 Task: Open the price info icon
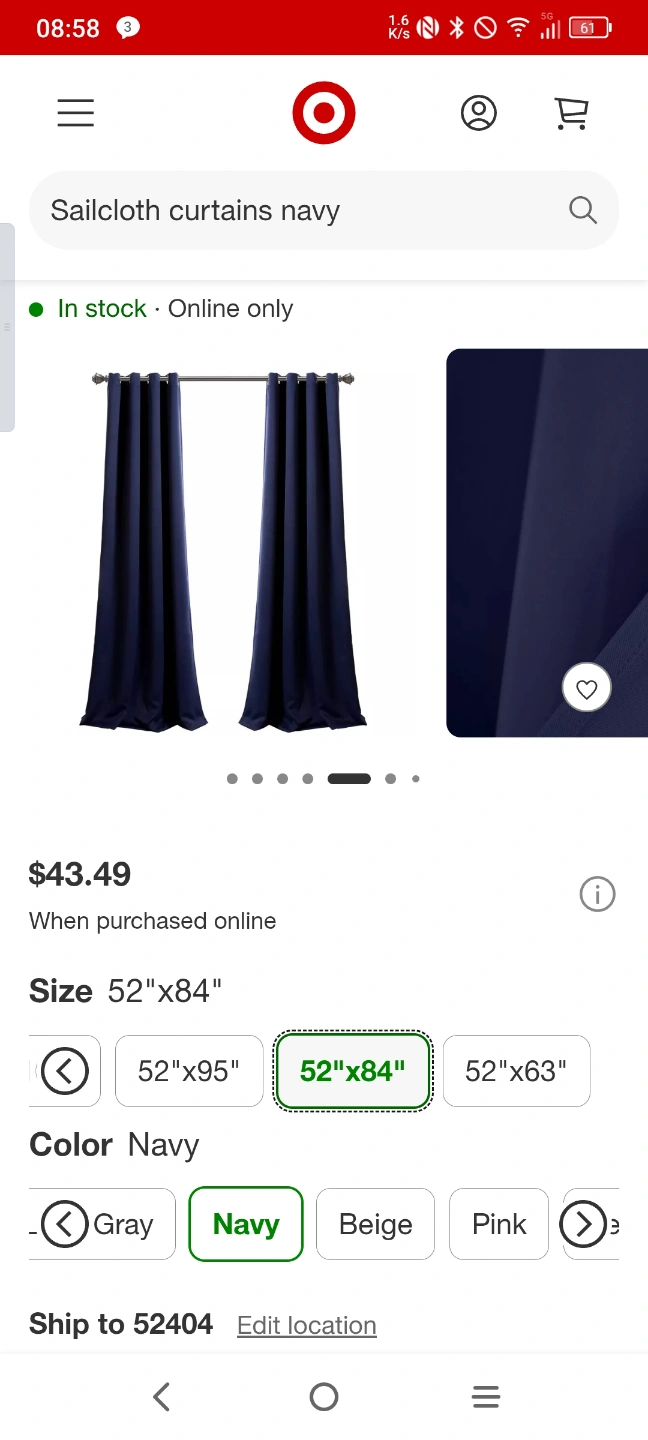[x=597, y=894]
